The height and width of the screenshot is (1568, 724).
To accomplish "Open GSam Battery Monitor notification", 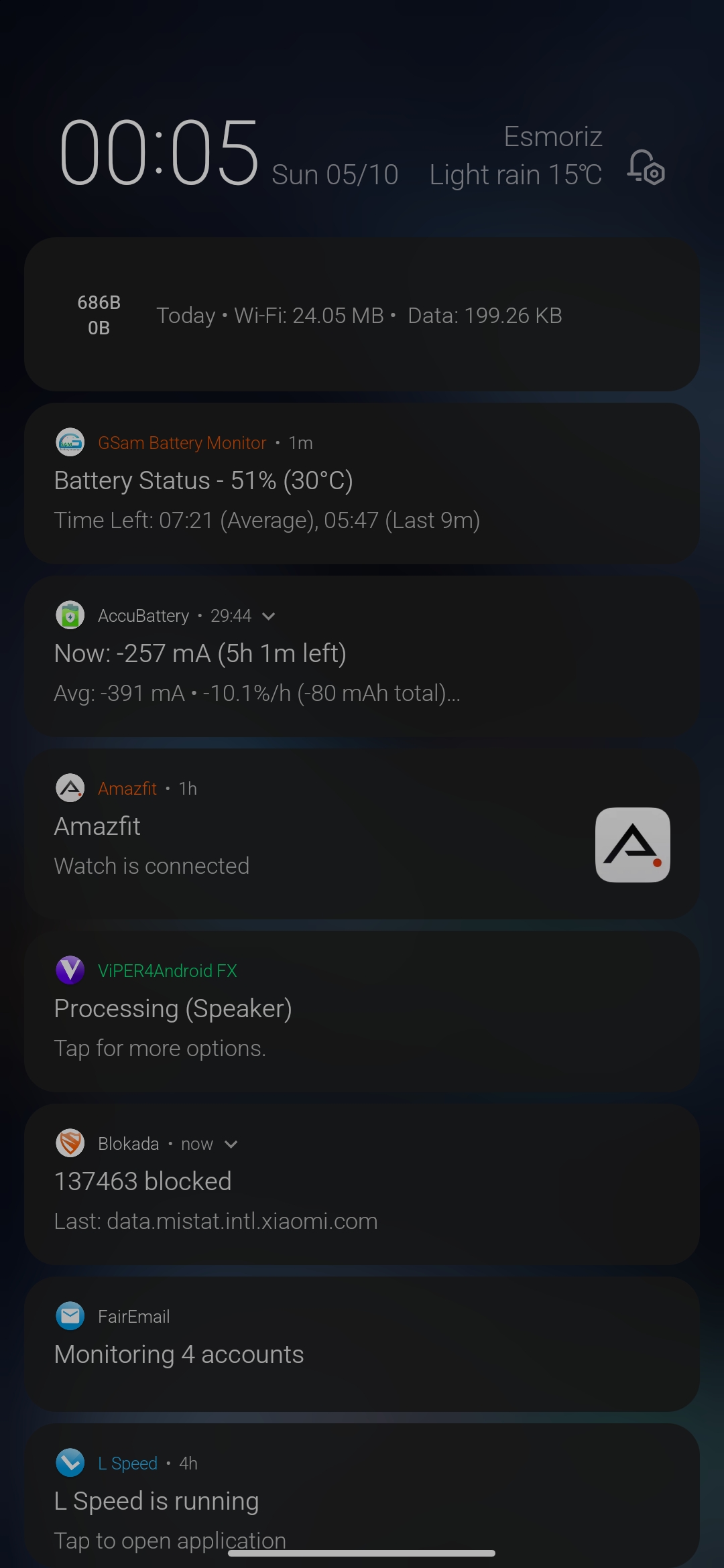I will pos(362,483).
